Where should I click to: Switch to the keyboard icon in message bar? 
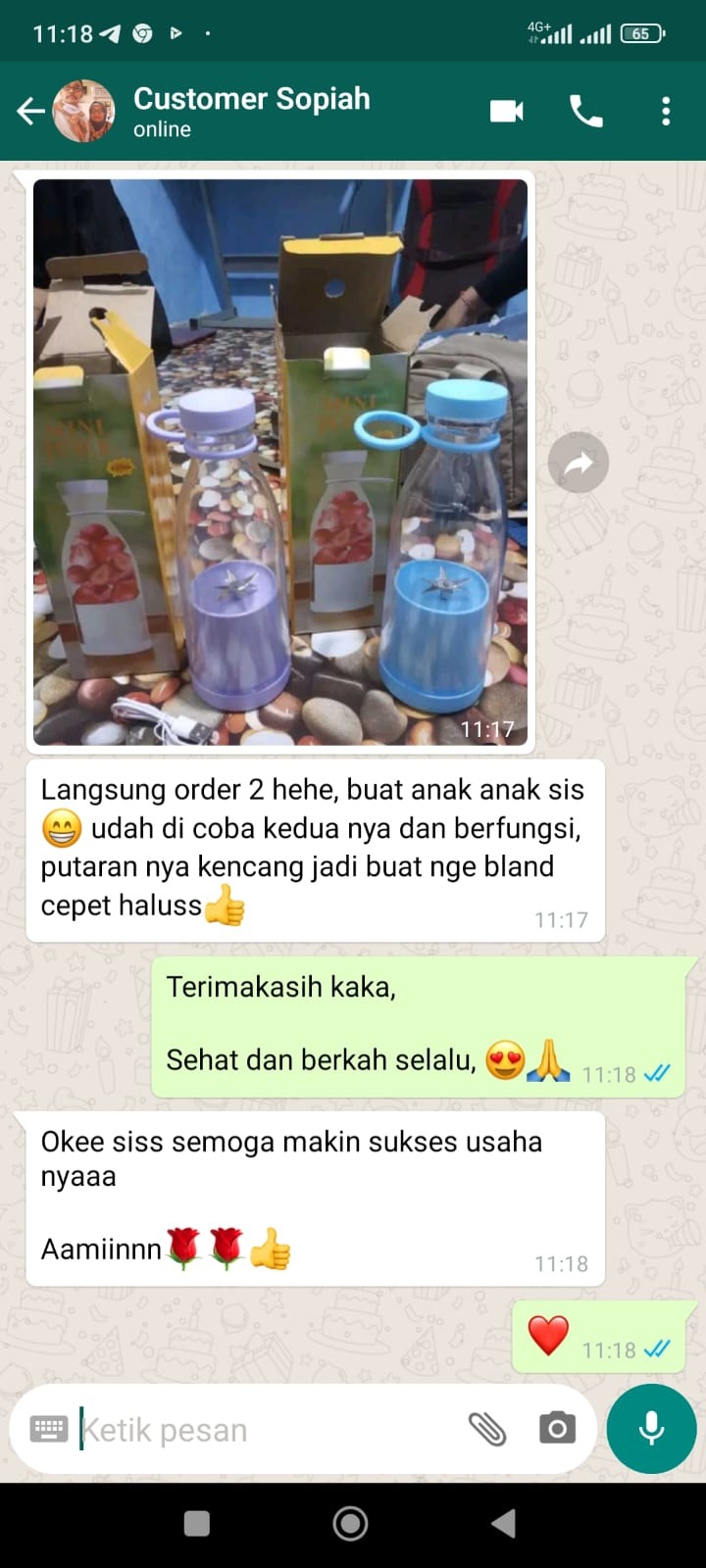(49, 1429)
